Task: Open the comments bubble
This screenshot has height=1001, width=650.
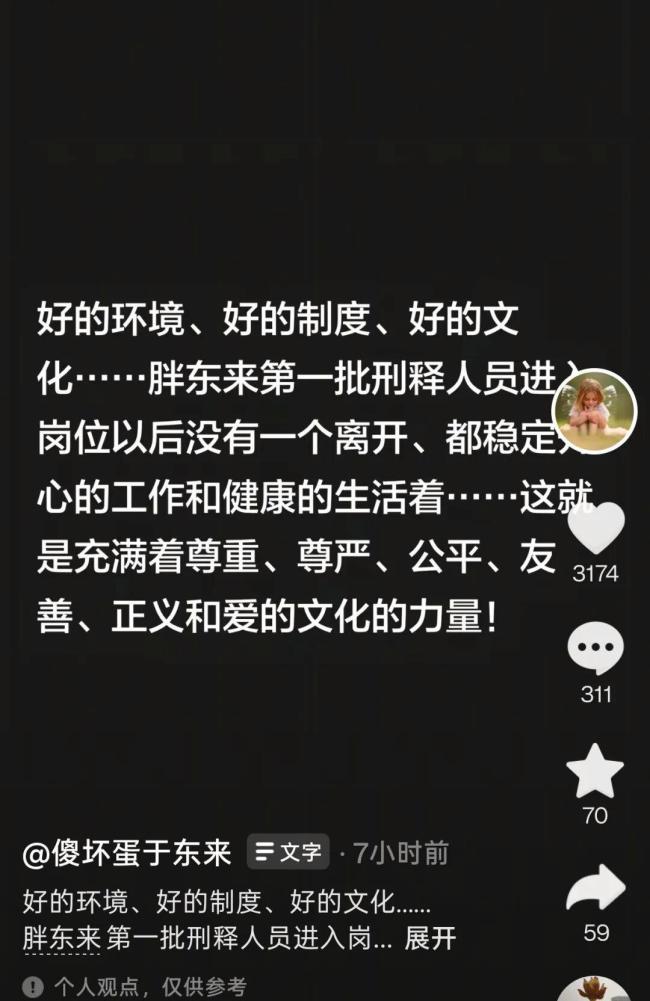Action: (596, 649)
